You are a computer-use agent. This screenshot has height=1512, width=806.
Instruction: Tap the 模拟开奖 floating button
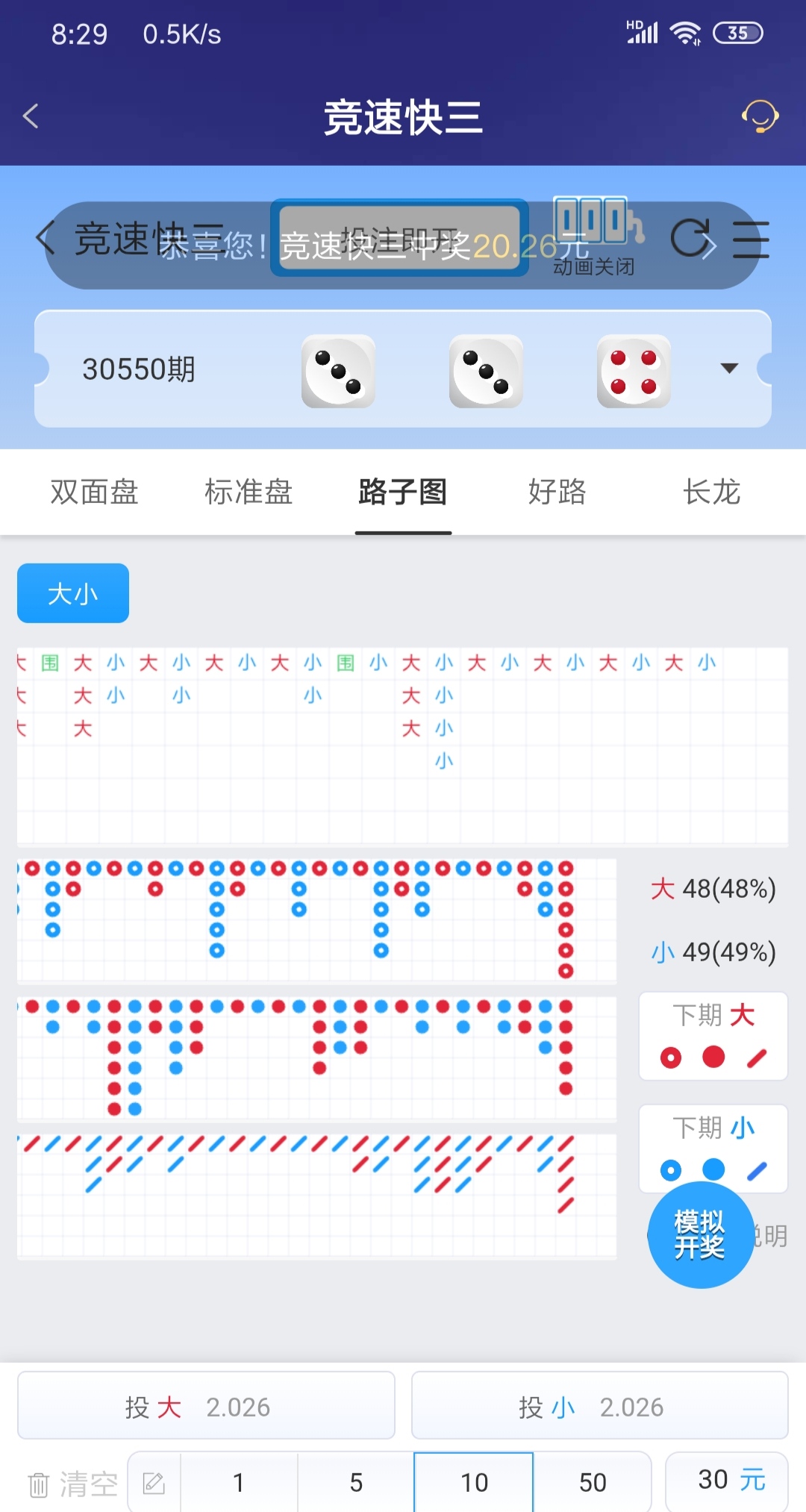point(700,1234)
